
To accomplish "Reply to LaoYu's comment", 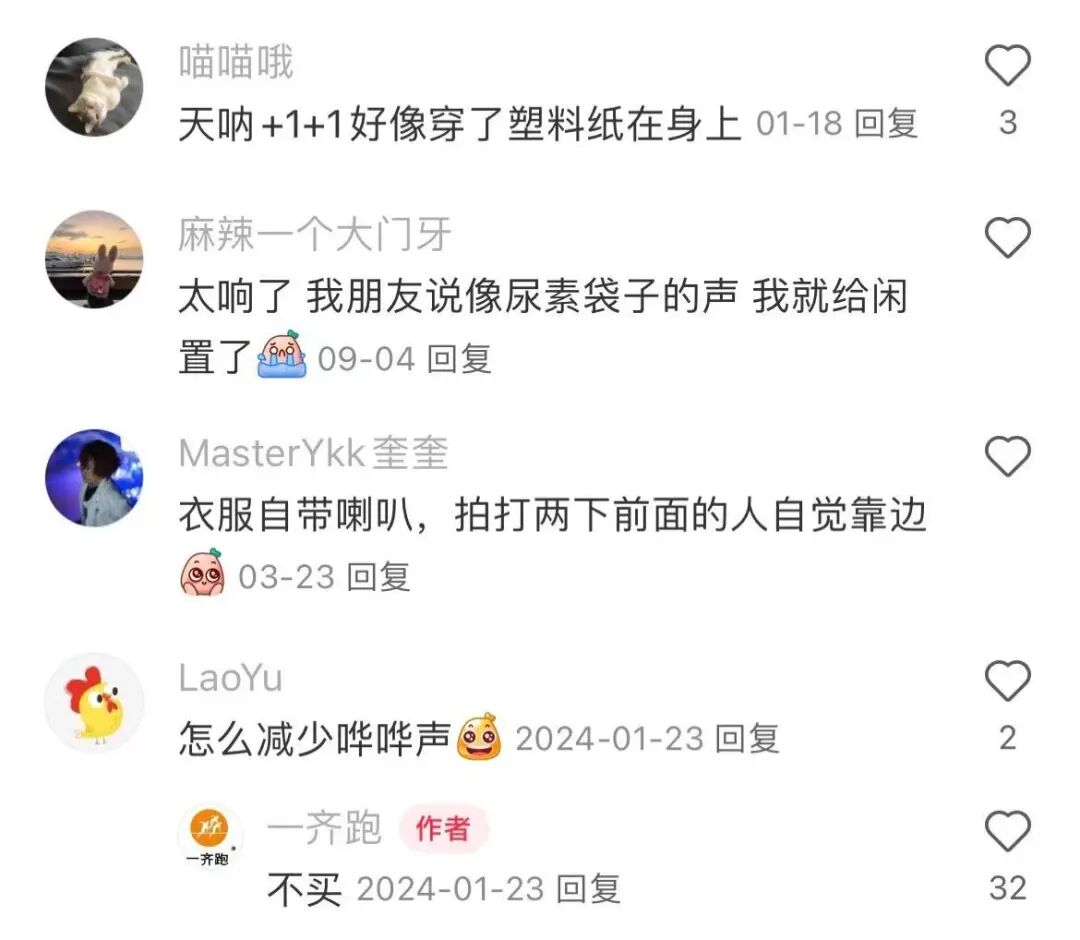I will (x=748, y=739).
